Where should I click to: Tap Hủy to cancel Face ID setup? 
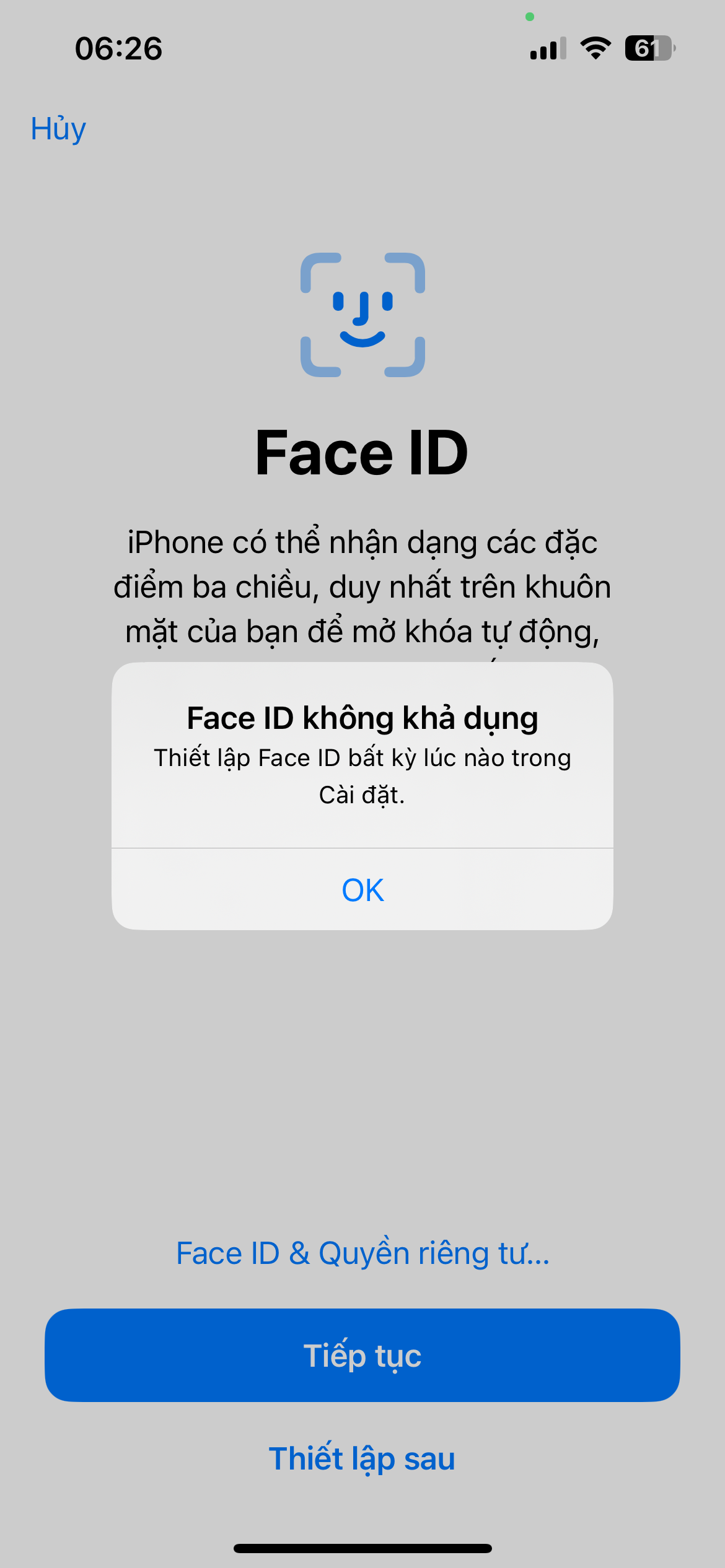58,129
